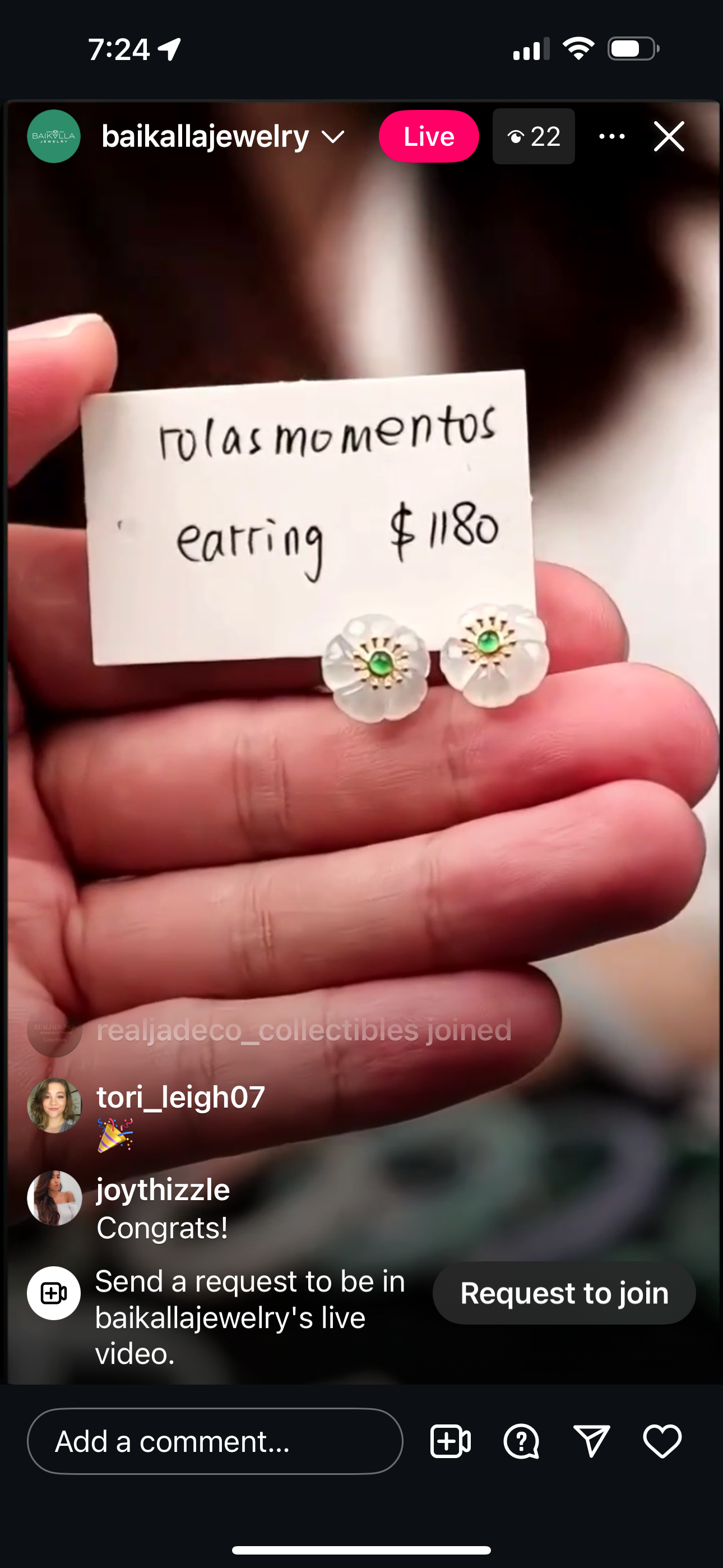This screenshot has height=1568, width=723.
Task: Open the question bubble icon
Action: (521, 1441)
